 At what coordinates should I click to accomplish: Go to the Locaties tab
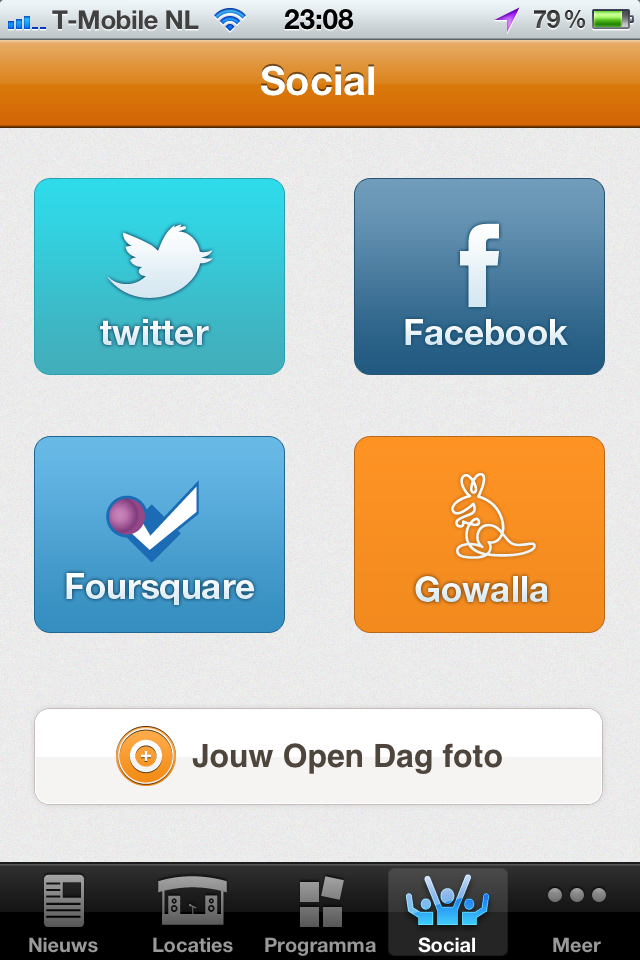(192, 913)
